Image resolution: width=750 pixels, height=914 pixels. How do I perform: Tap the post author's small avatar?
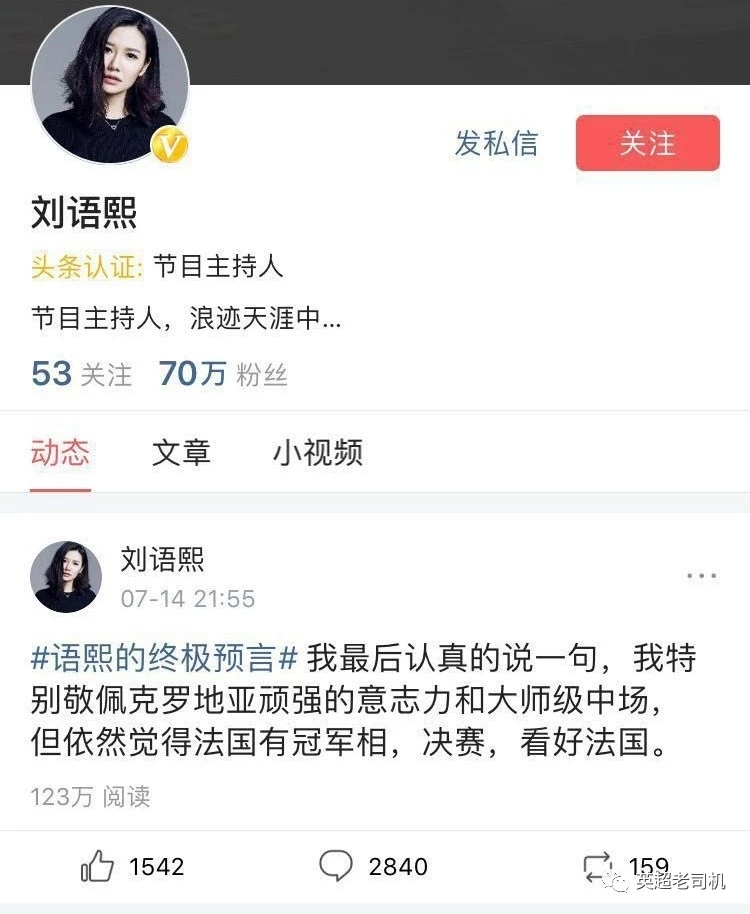pos(66,577)
